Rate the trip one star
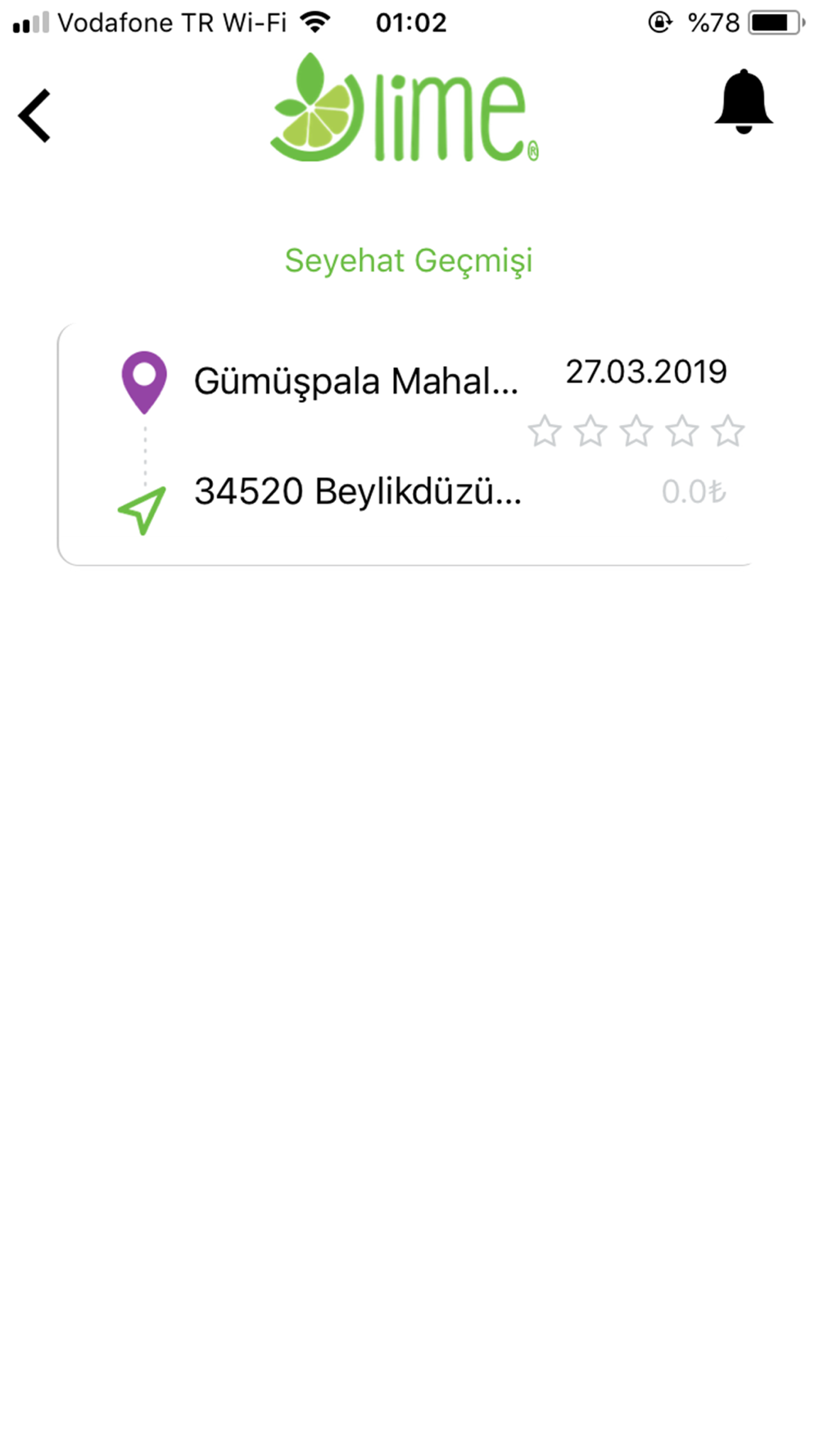The height and width of the screenshot is (1456, 819). 545,432
